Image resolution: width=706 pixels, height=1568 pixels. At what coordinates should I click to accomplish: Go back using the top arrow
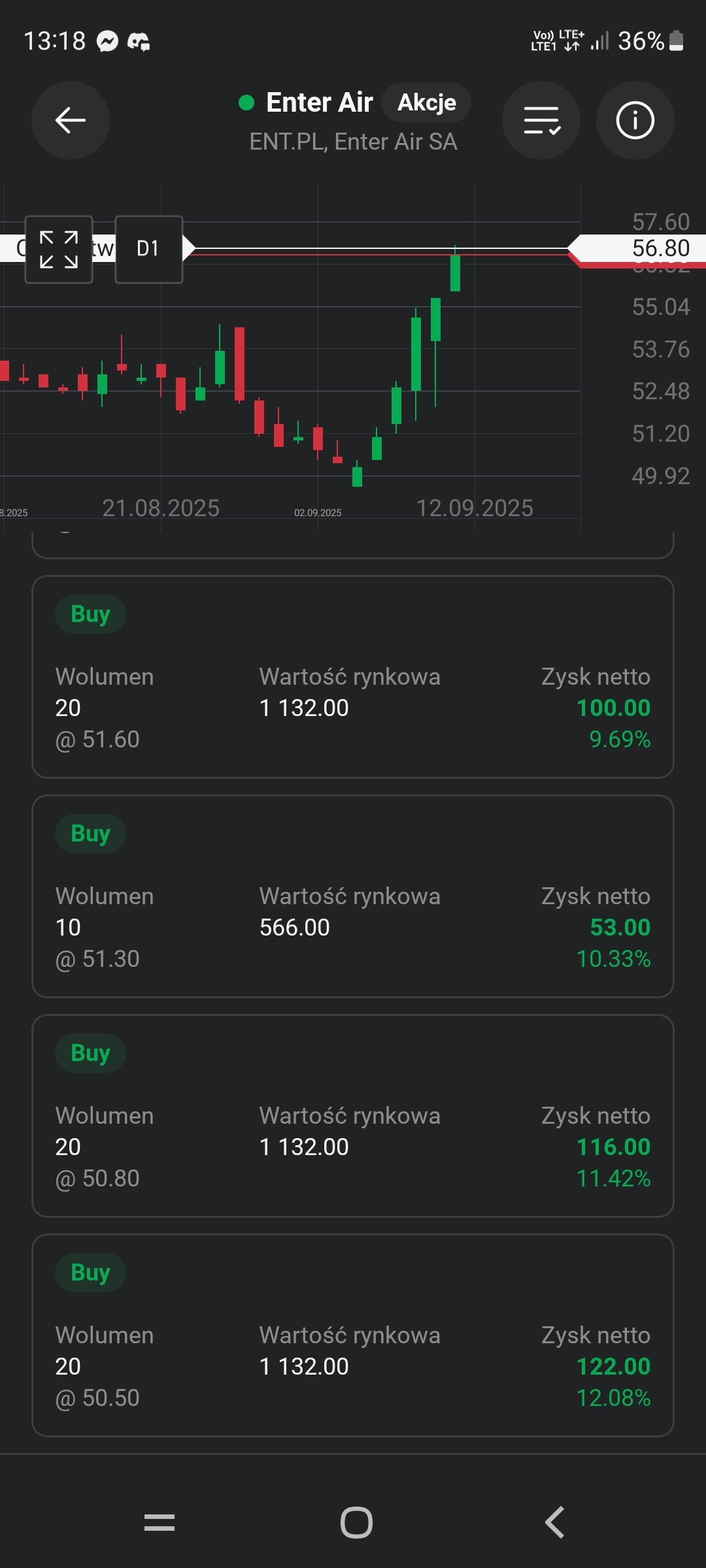(71, 120)
